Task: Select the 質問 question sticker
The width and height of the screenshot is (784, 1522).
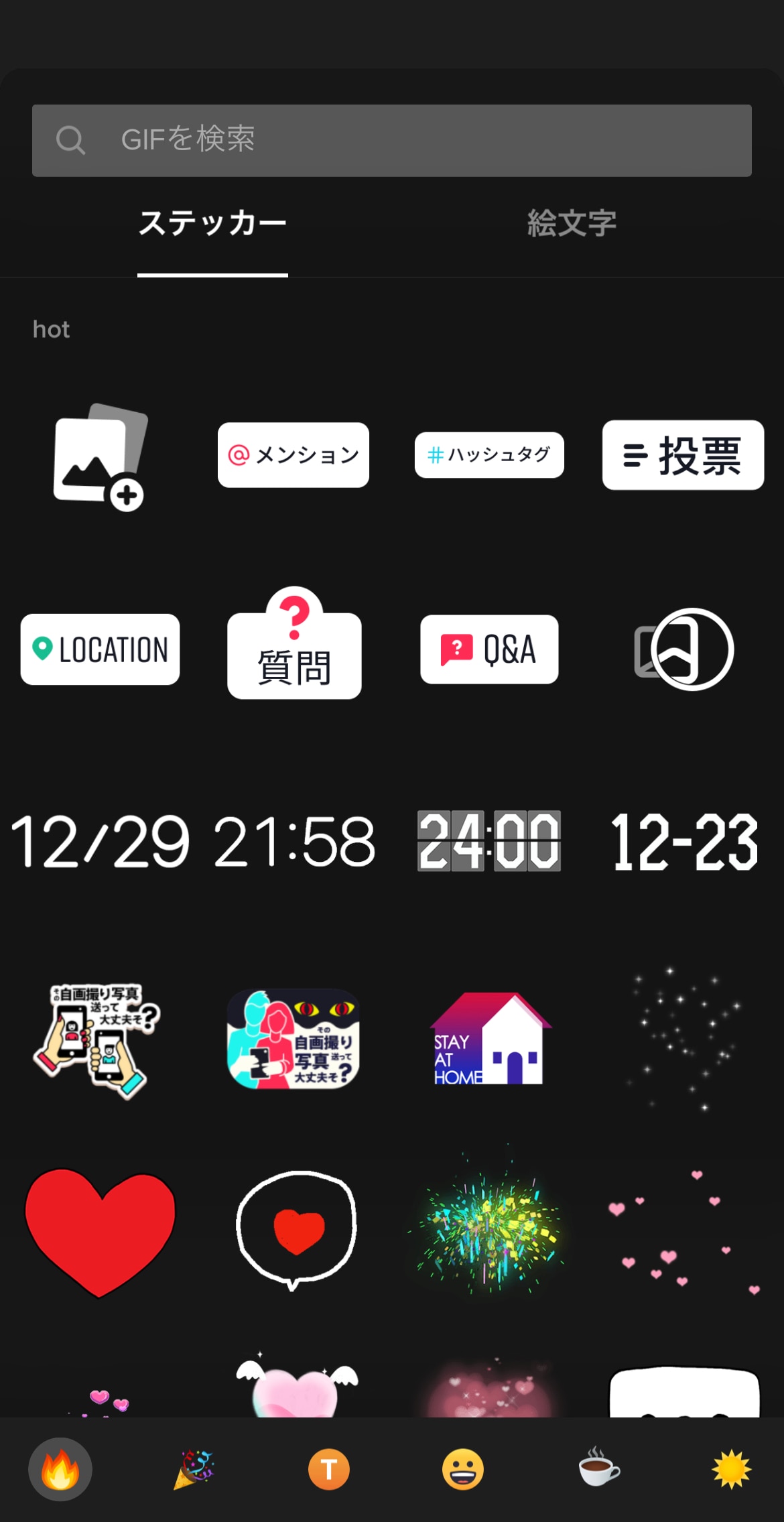Action: coord(294,648)
